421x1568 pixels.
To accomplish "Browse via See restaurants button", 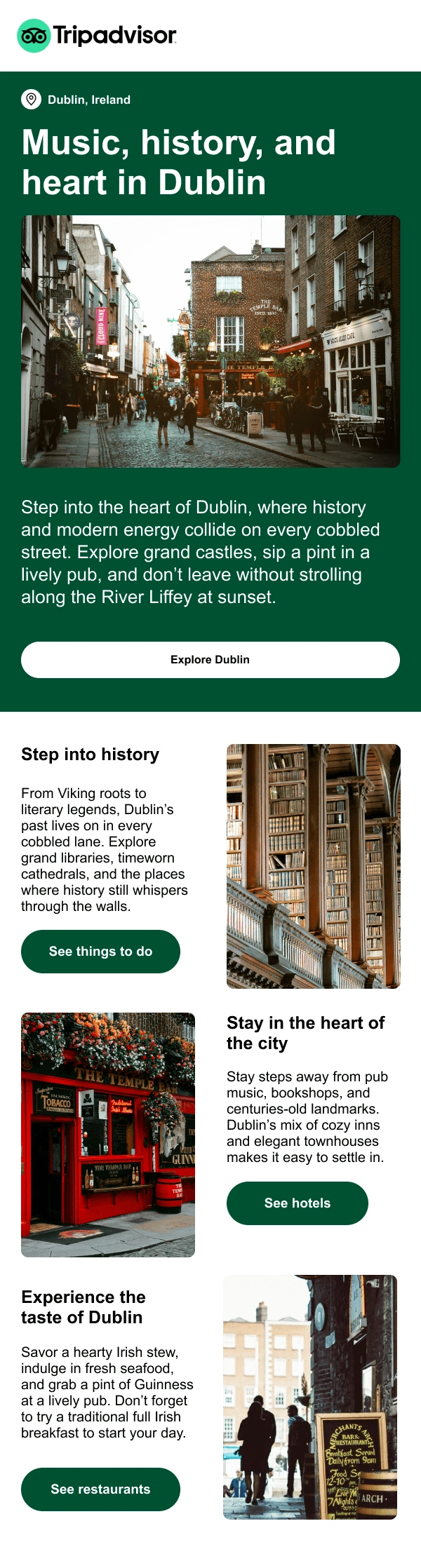I will pyautogui.click(x=100, y=1488).
